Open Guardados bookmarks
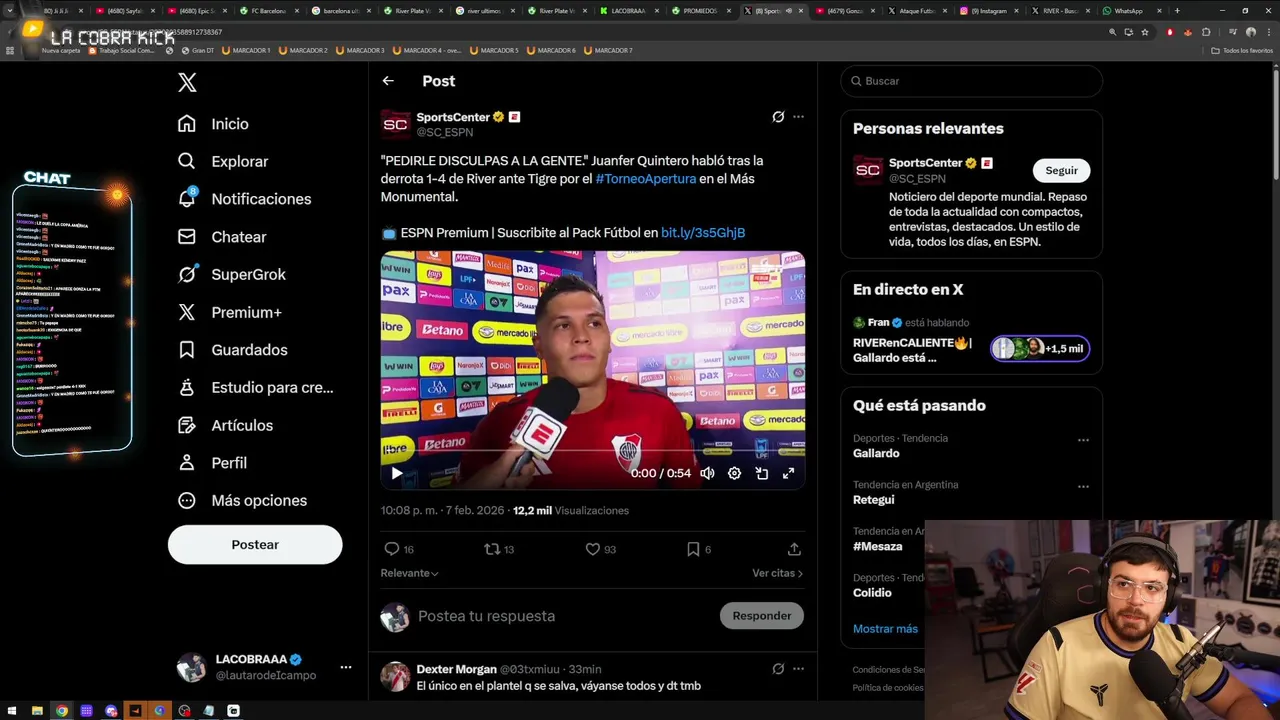Screen dimensions: 1280x720 (x=249, y=350)
